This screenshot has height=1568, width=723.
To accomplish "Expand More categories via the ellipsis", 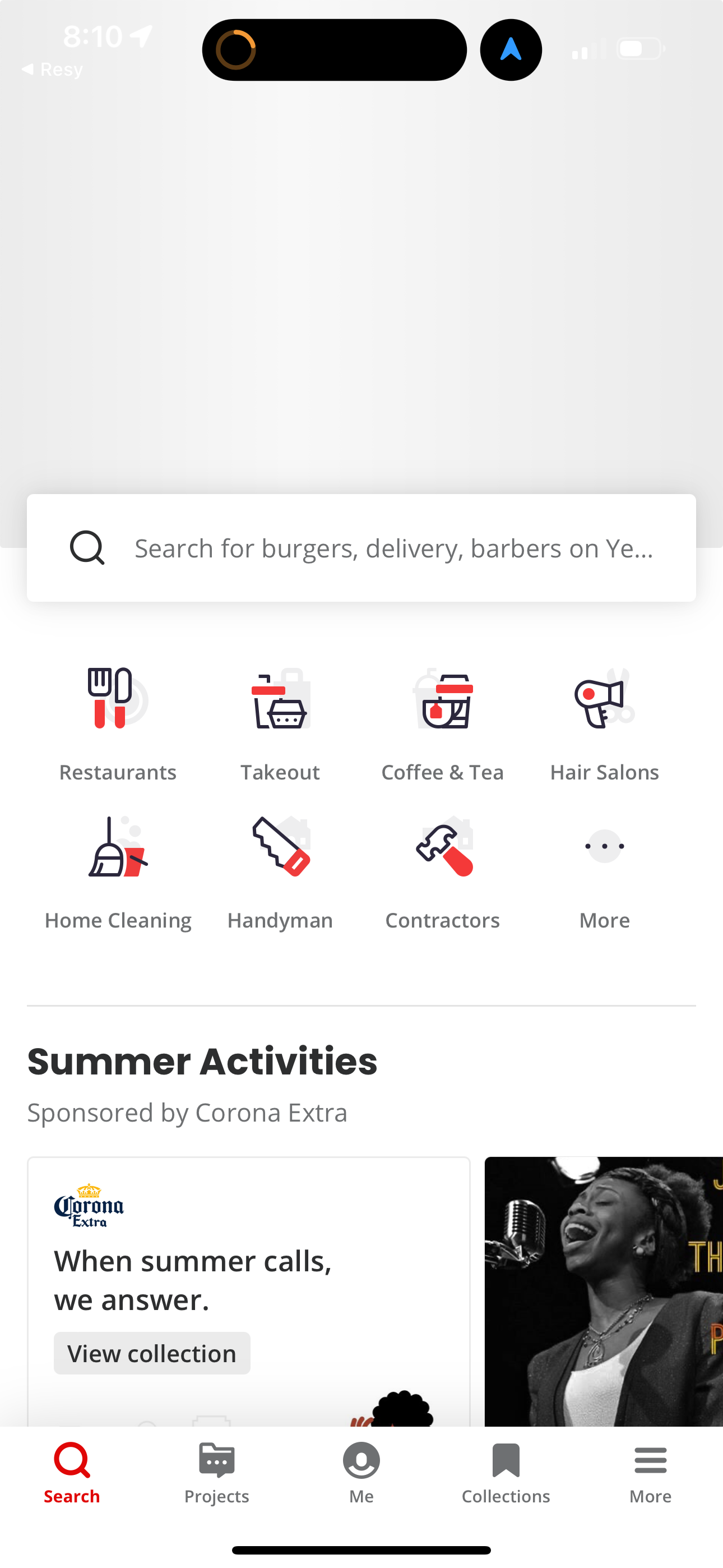I will tap(604, 846).
